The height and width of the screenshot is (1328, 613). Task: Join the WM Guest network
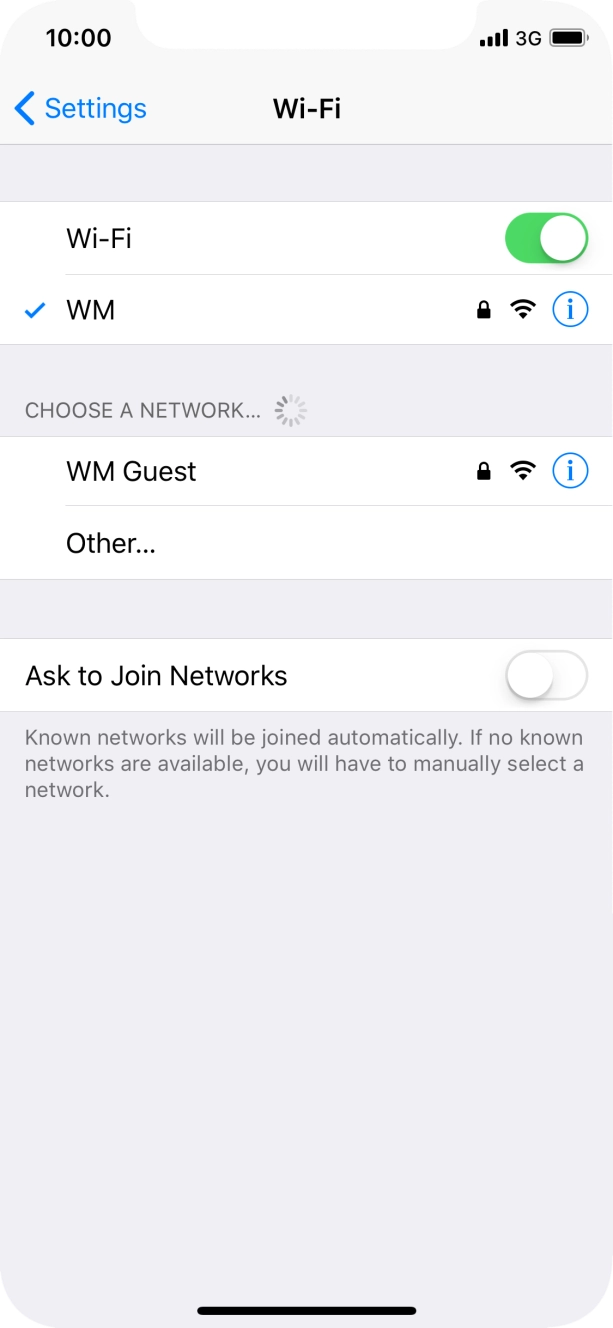250,471
